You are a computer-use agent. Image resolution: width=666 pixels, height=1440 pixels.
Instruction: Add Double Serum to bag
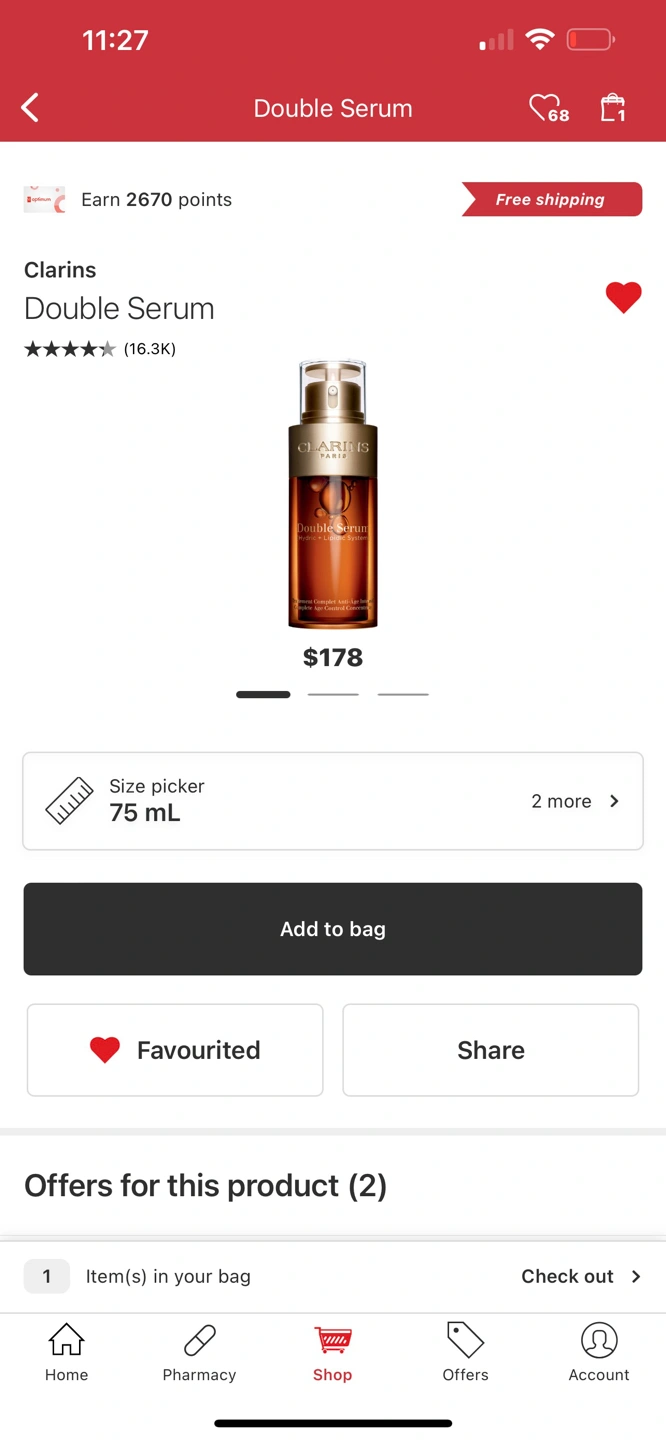click(x=333, y=929)
